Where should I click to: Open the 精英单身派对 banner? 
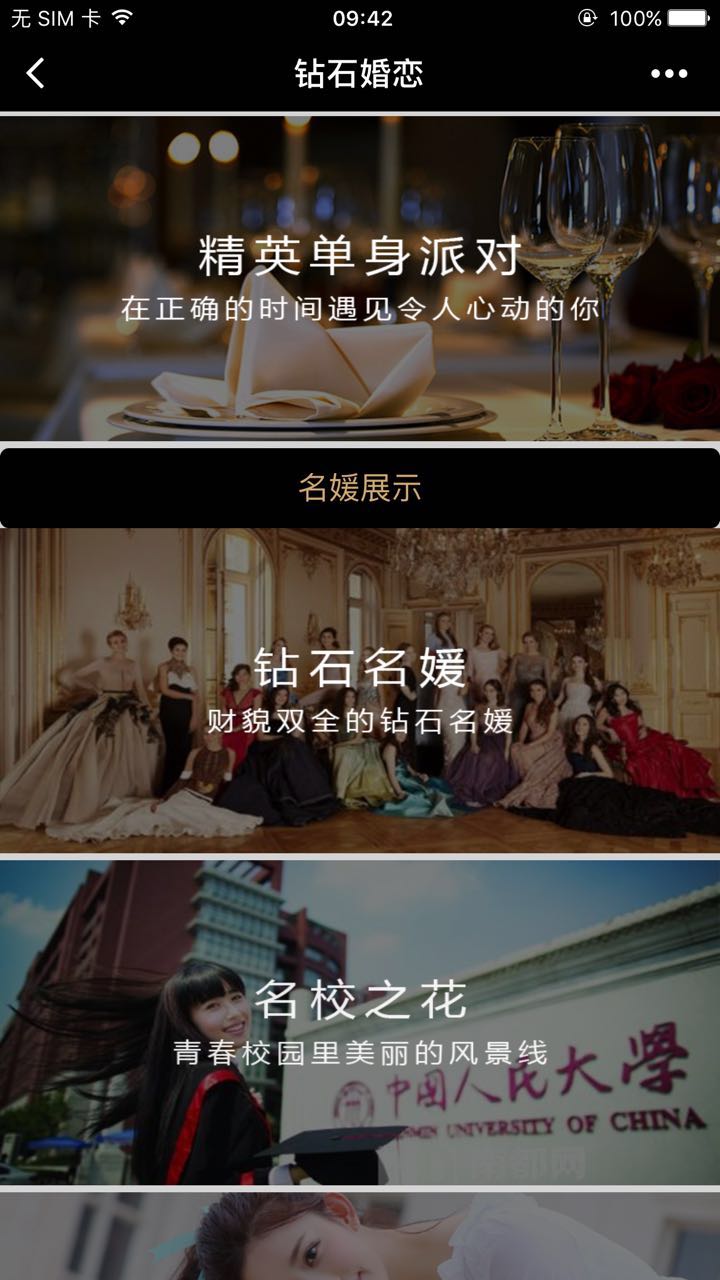[x=360, y=278]
